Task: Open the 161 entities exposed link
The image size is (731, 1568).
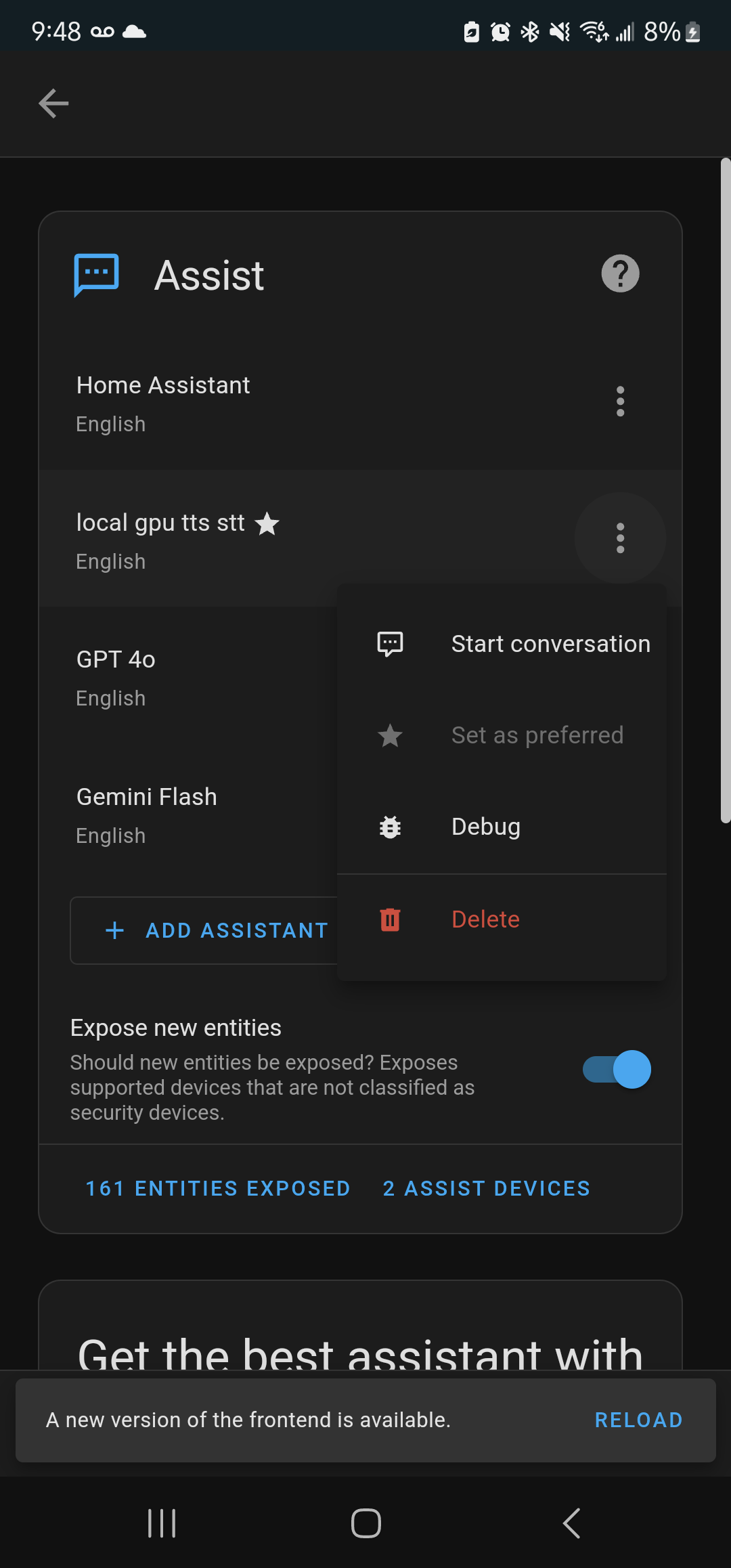Action: (x=217, y=1188)
